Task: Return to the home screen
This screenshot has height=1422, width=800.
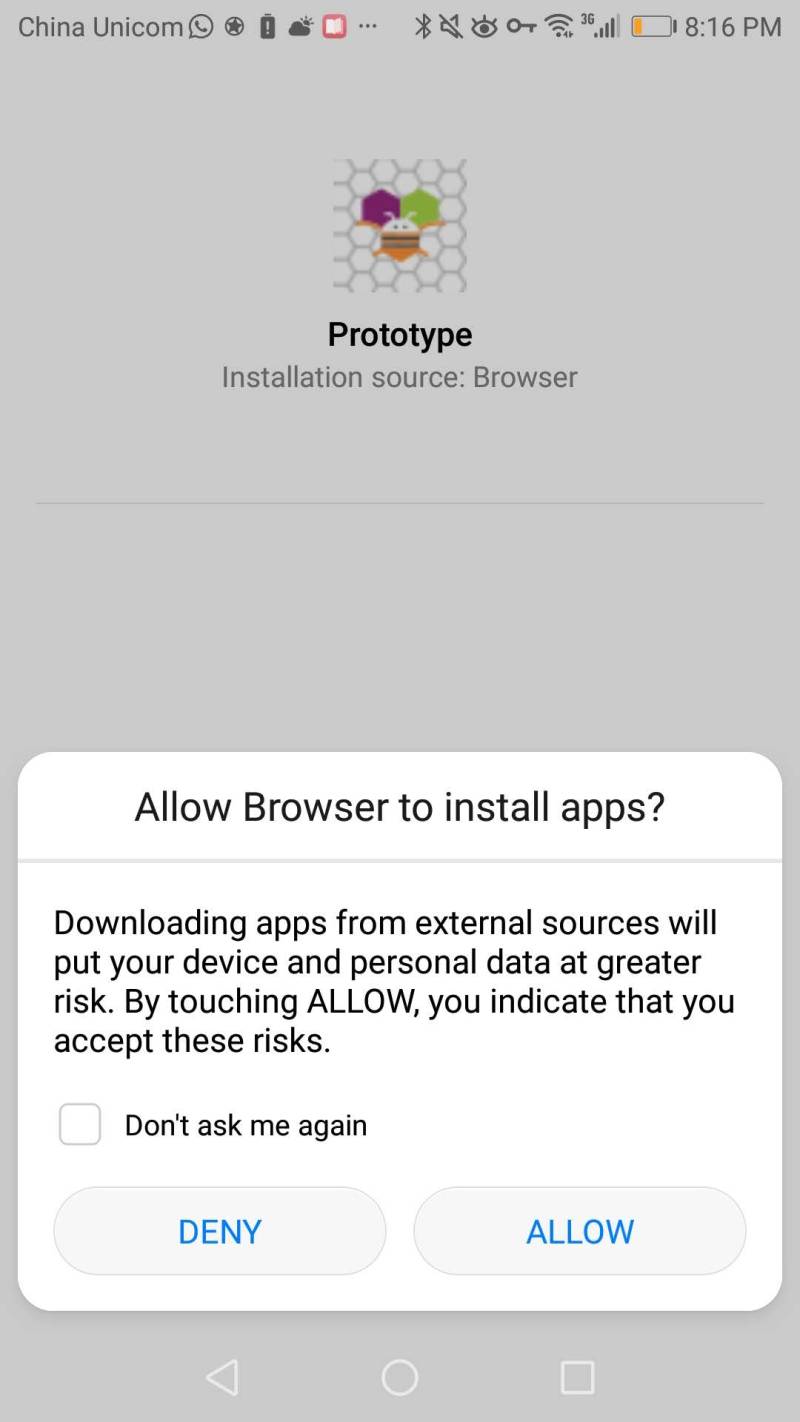Action: pos(400,1377)
